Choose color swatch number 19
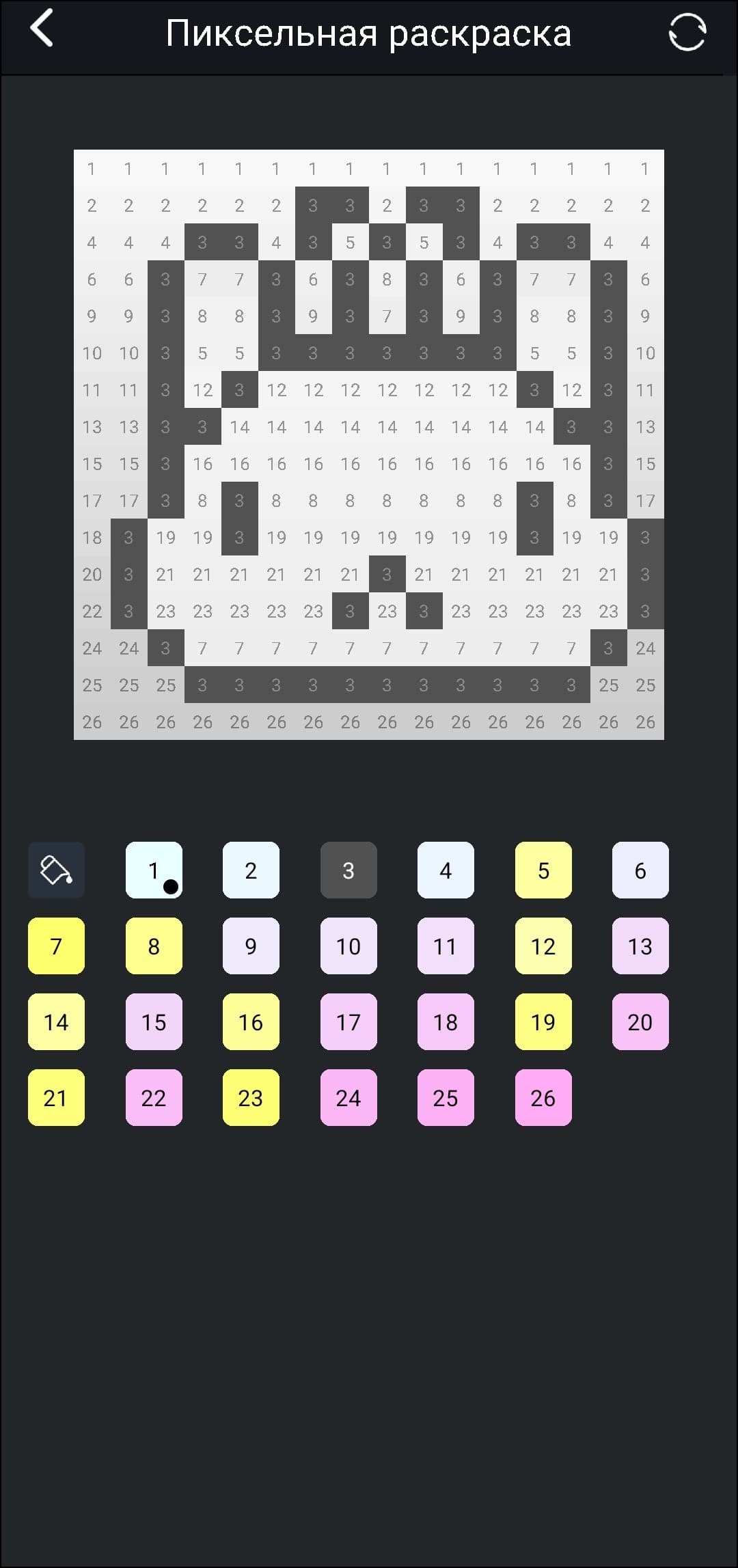This screenshot has height=1568, width=738. click(x=543, y=1021)
